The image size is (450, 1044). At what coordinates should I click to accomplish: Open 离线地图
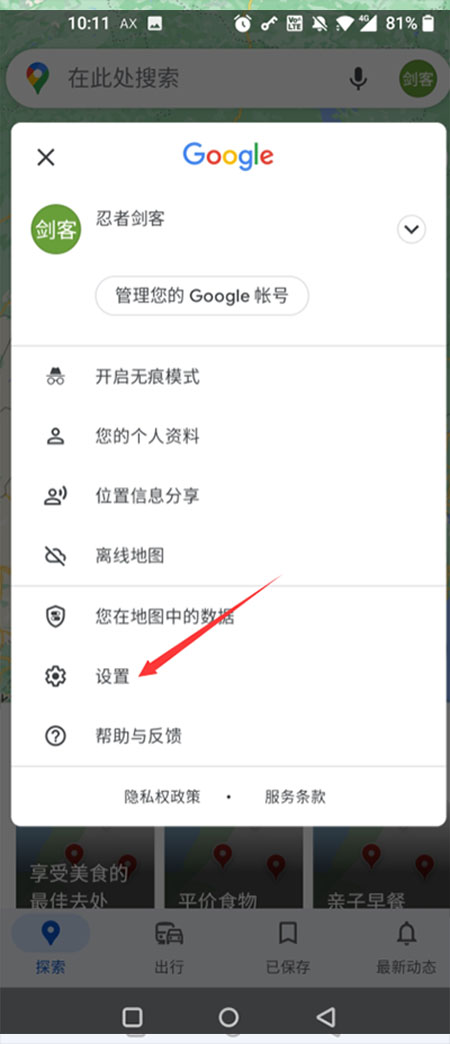(x=228, y=555)
